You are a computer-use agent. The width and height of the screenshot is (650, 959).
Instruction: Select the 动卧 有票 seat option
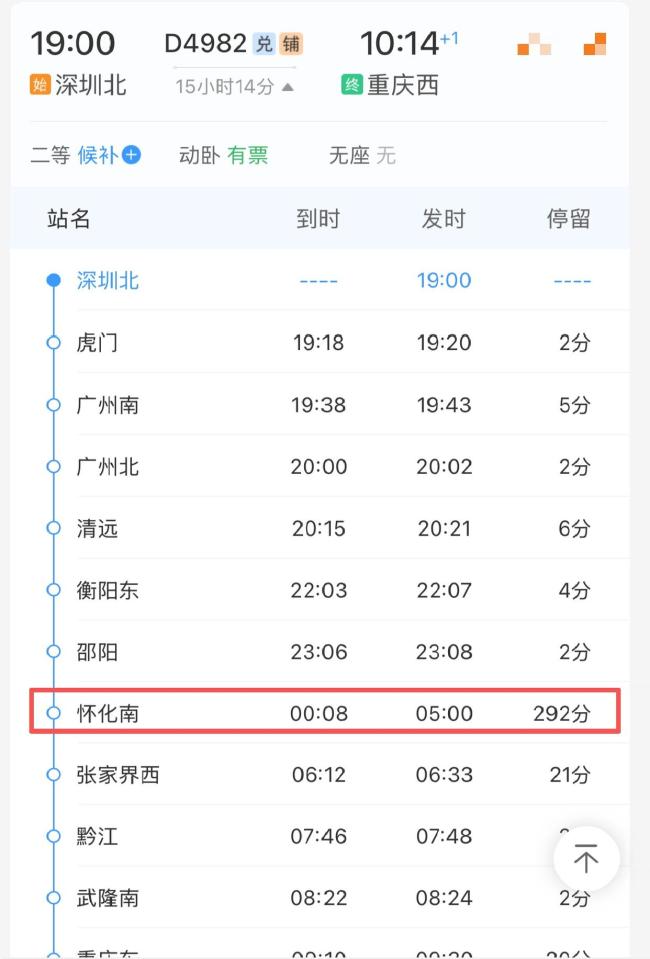point(223,155)
